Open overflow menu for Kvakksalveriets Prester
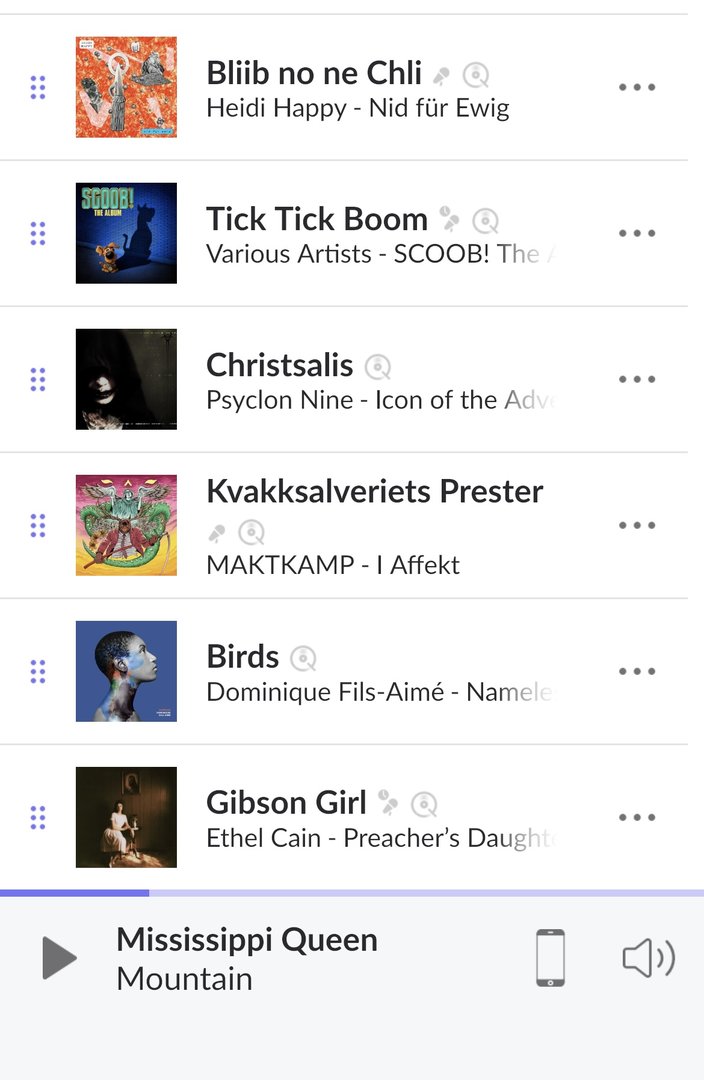The image size is (704, 1080). coord(637,525)
